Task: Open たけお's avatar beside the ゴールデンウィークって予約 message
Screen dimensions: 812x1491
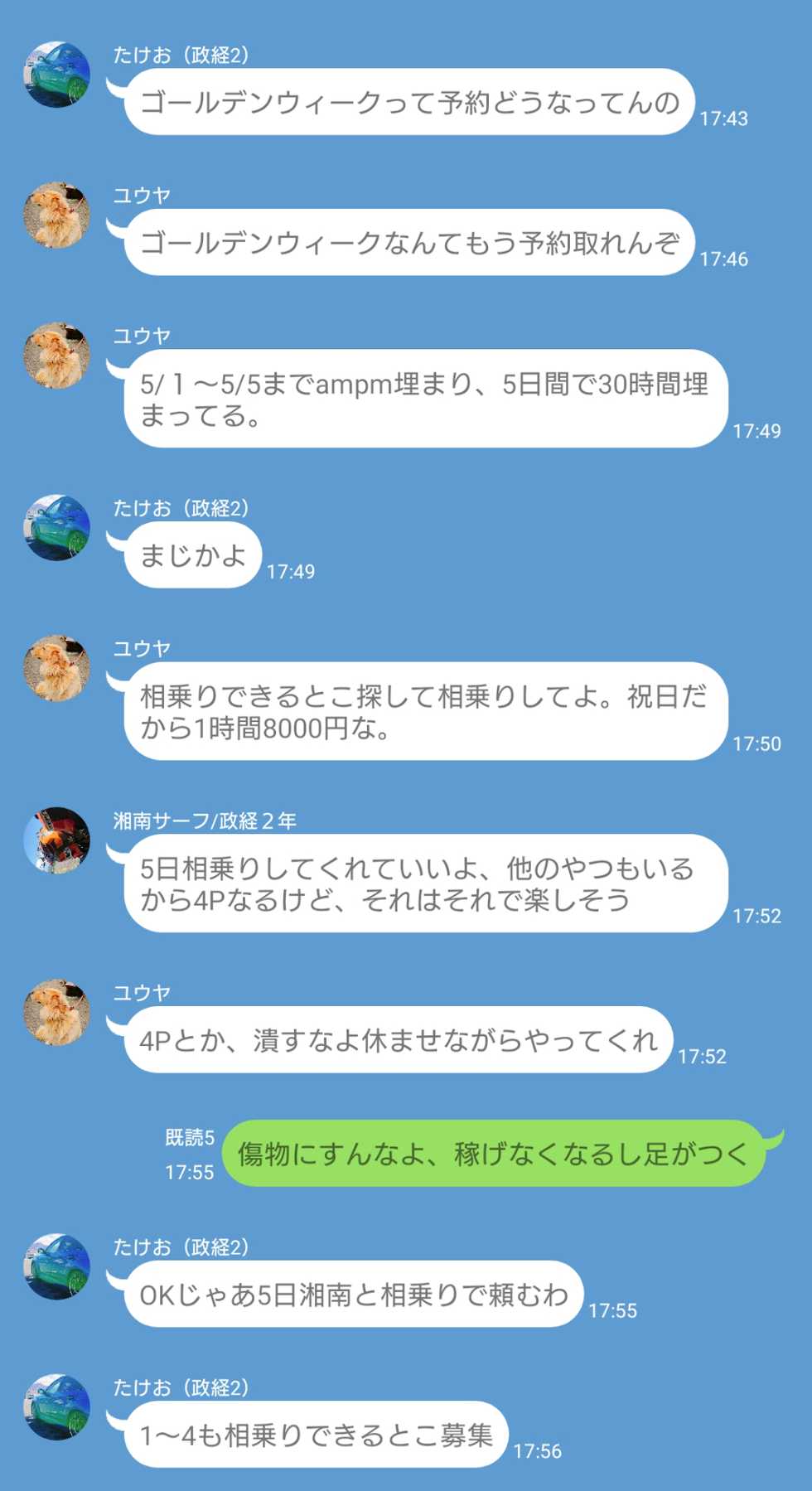Action: 56,75
